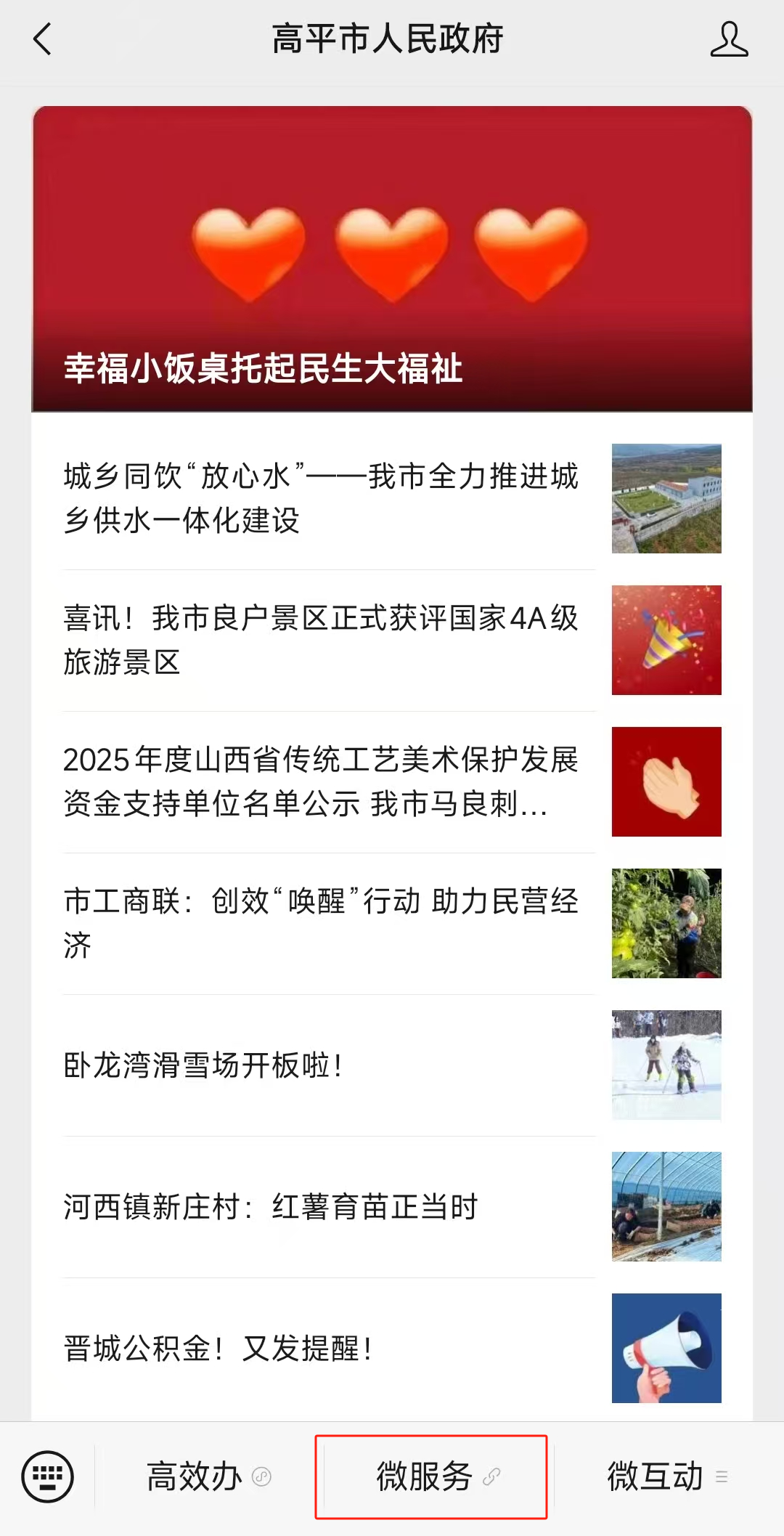Open 市工商联 创效"唤醒"行动 article

click(x=392, y=923)
